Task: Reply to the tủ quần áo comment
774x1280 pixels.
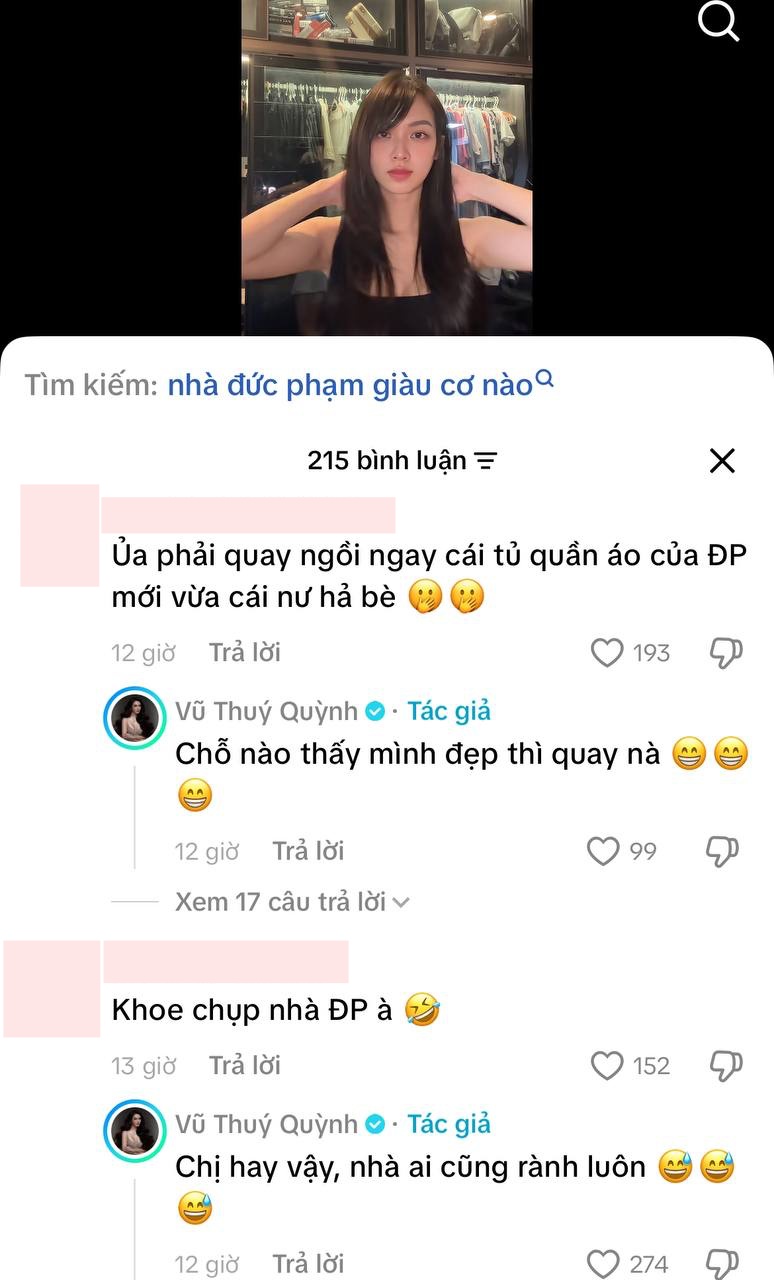Action: pyautogui.click(x=245, y=653)
